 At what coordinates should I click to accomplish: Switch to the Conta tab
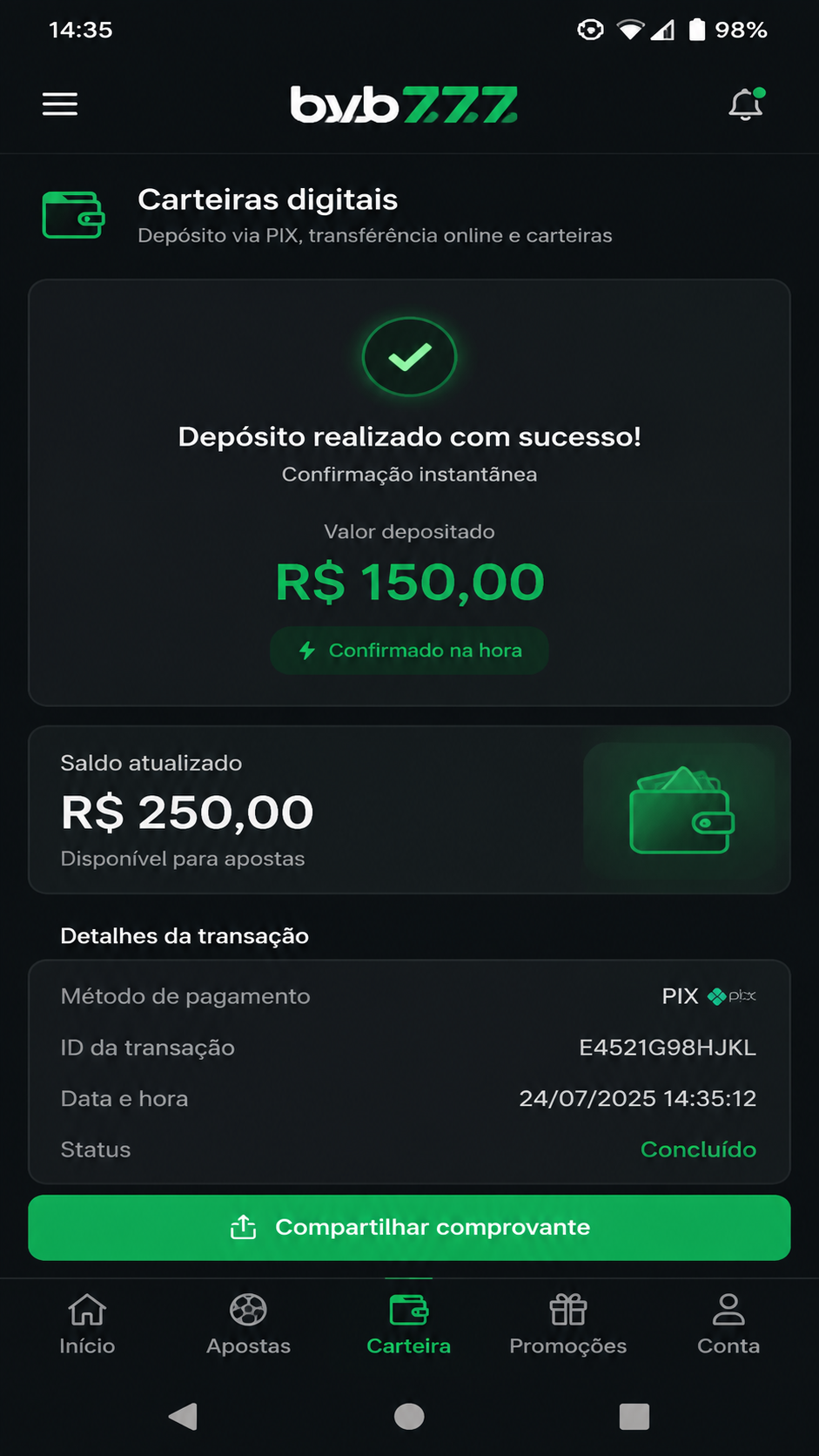728,1325
